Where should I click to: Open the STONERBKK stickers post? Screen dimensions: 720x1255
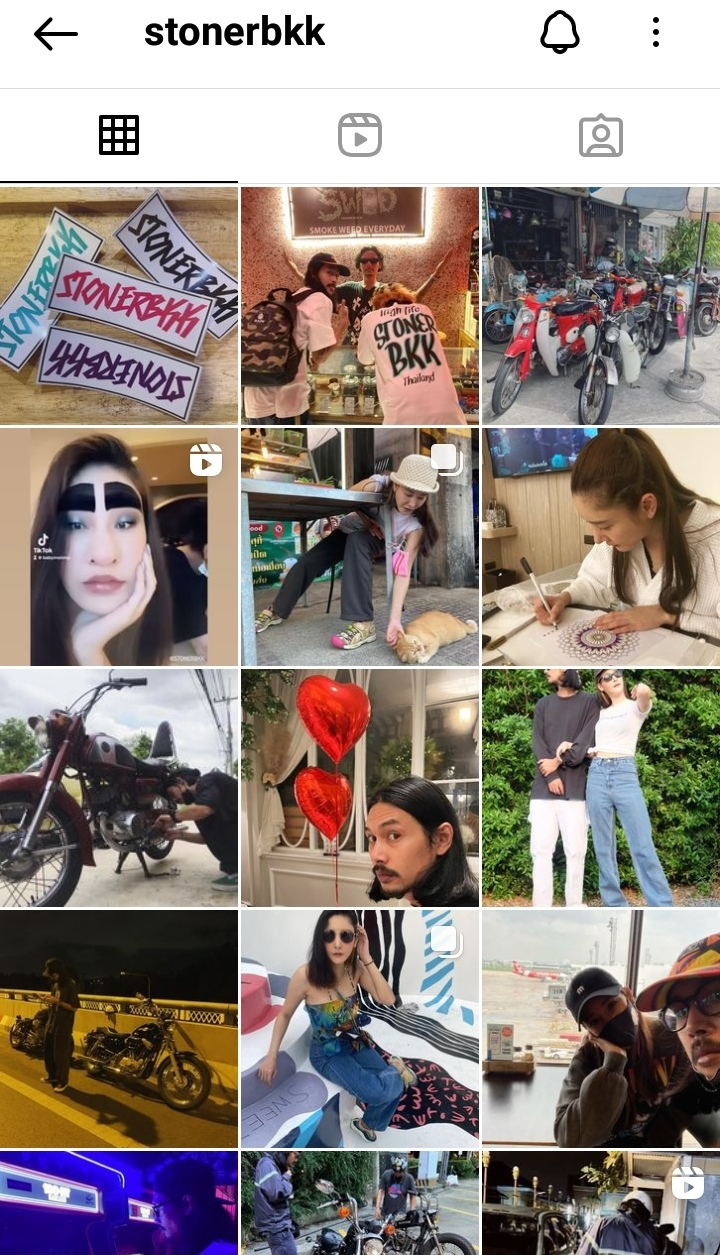(119, 305)
